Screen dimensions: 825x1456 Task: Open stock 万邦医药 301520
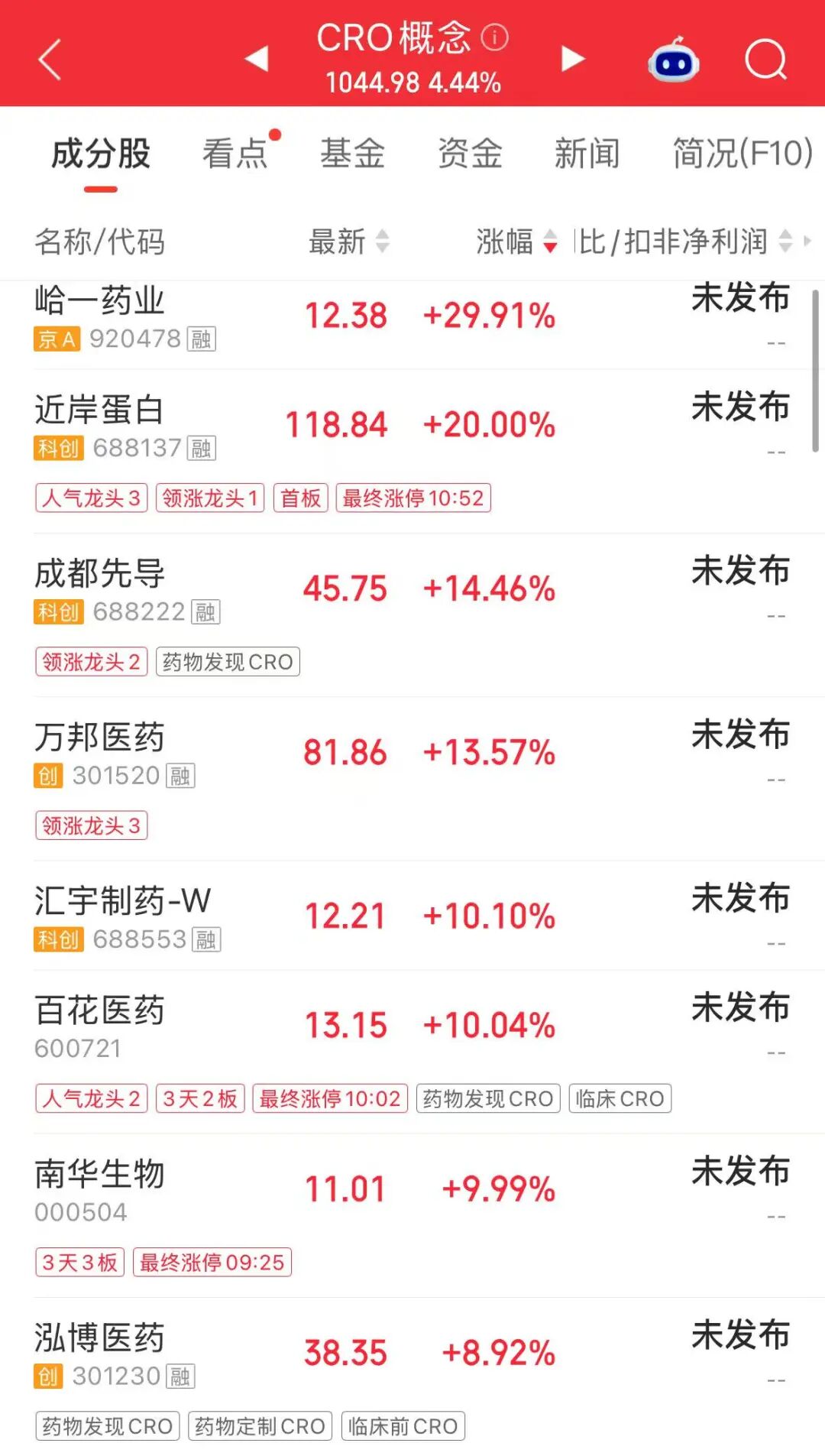point(412,779)
